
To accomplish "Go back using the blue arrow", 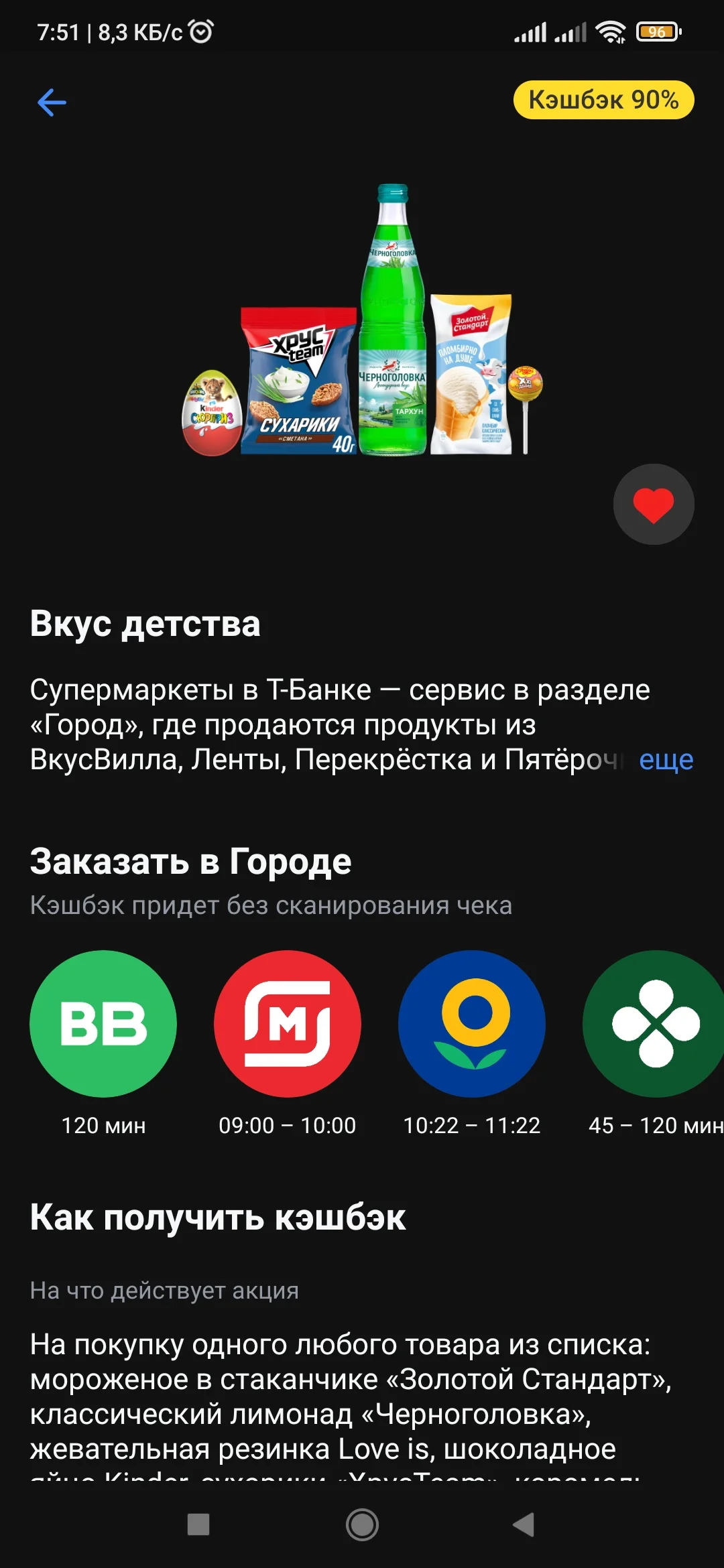I will point(52,103).
